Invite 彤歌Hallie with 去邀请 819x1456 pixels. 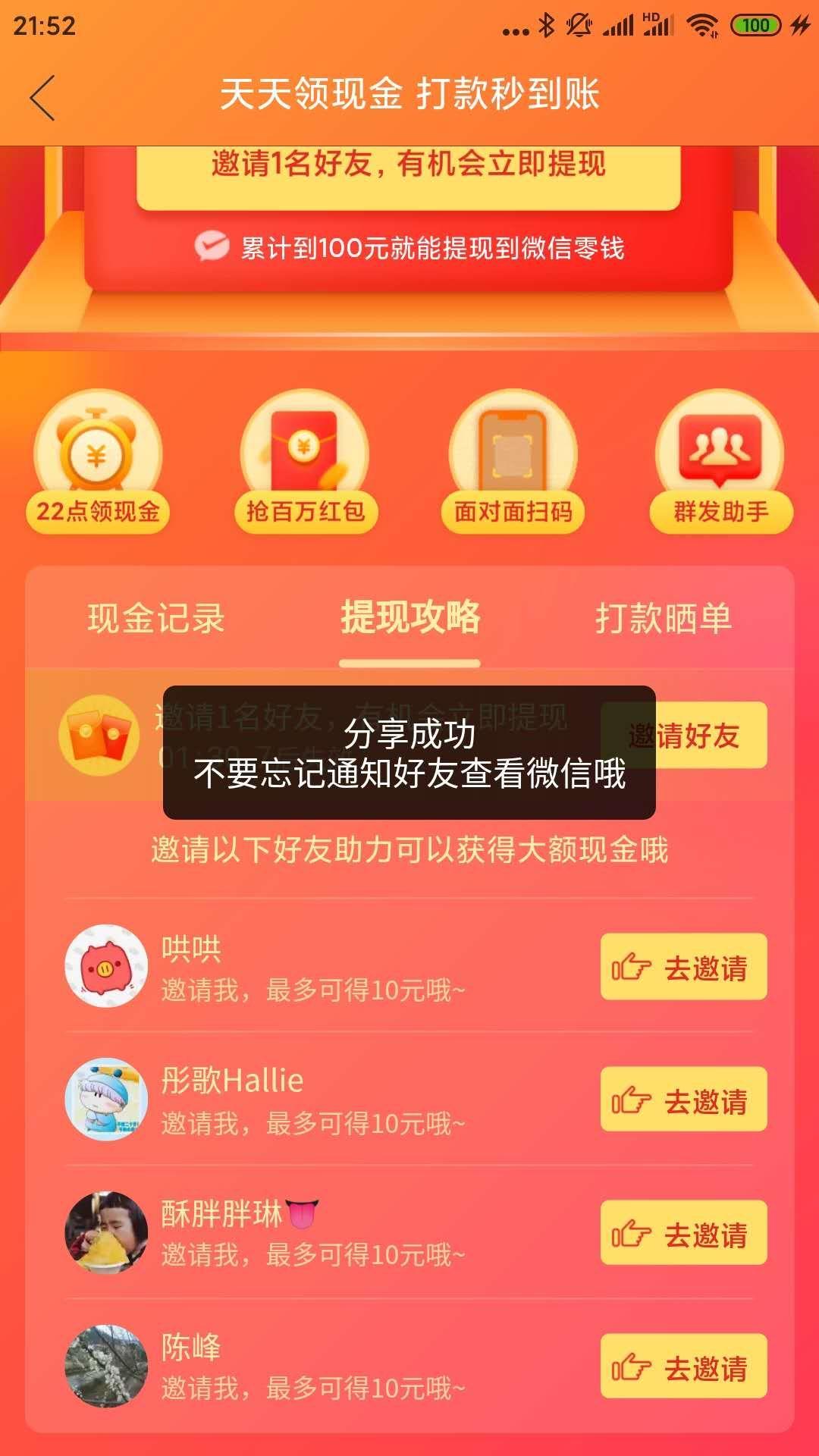(x=683, y=1100)
